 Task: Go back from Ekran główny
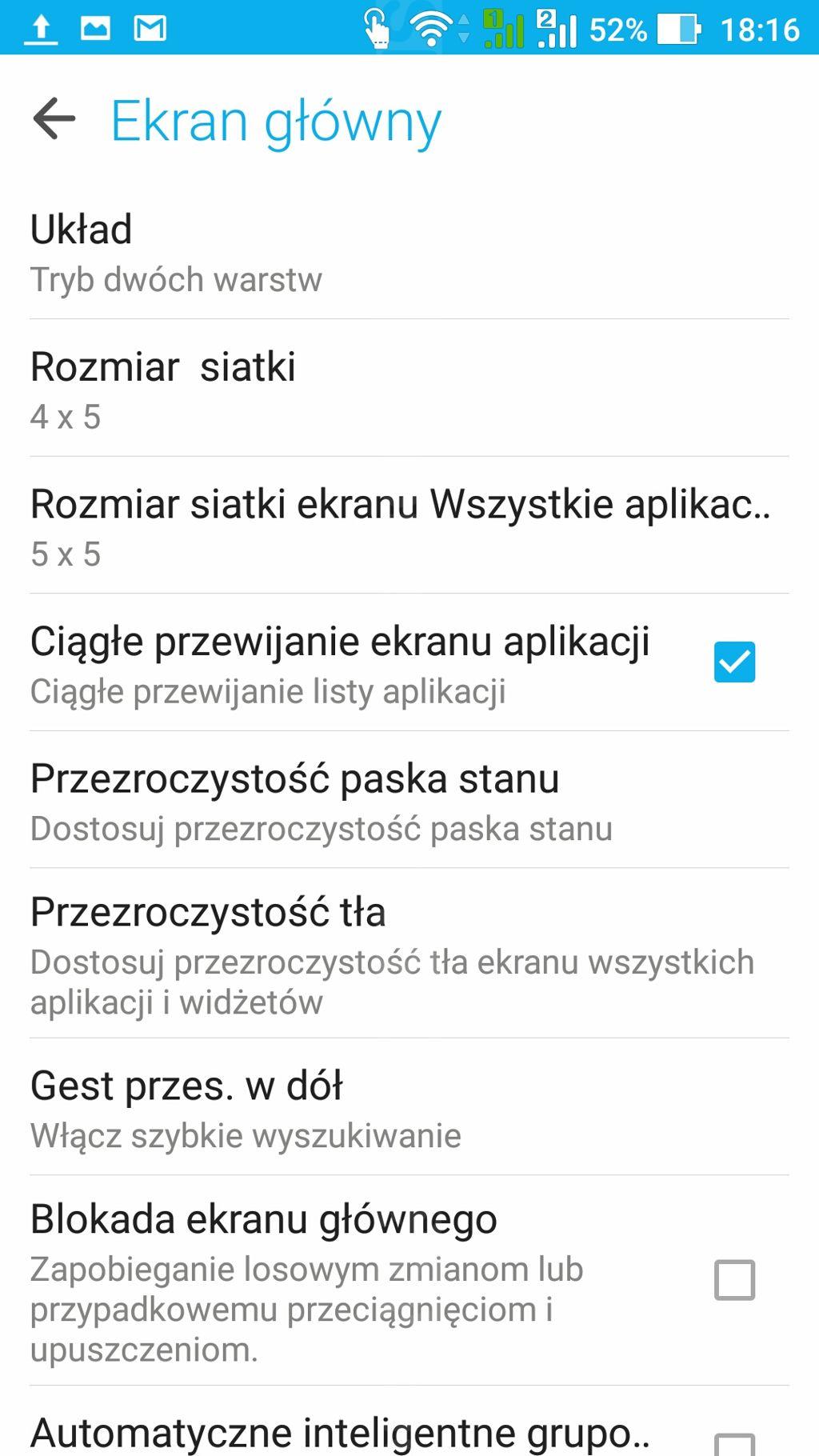point(54,120)
